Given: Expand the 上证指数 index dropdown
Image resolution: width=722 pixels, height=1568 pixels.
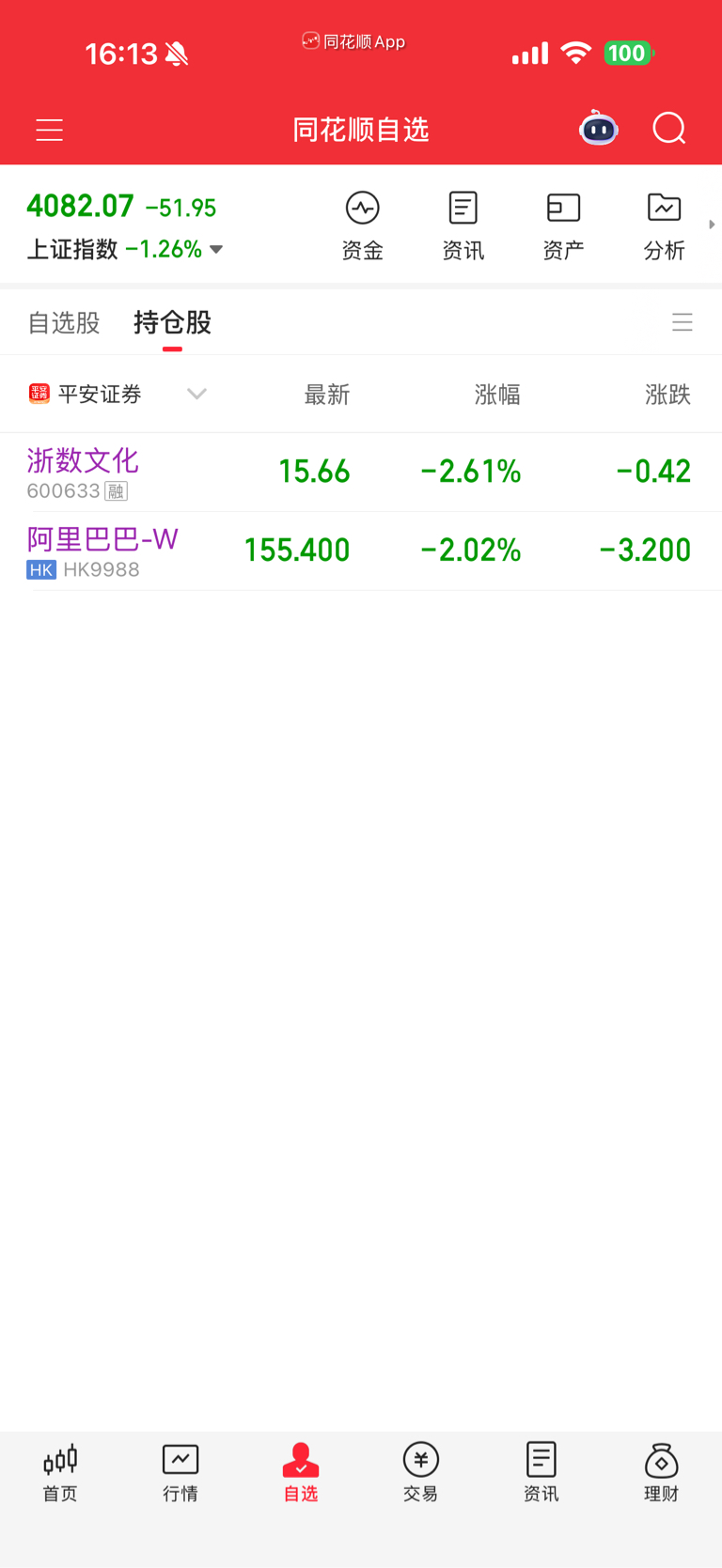Looking at the screenshot, I should coord(216,249).
